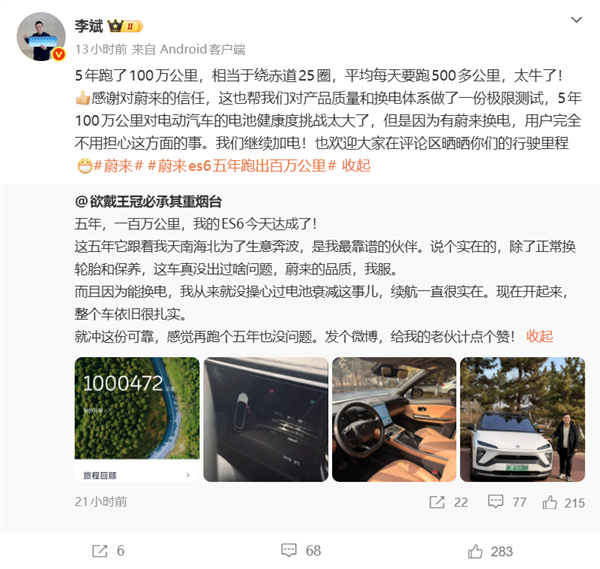The image size is (600, 569).
Task: Expand the post options chevron
Action: (x=579, y=21)
